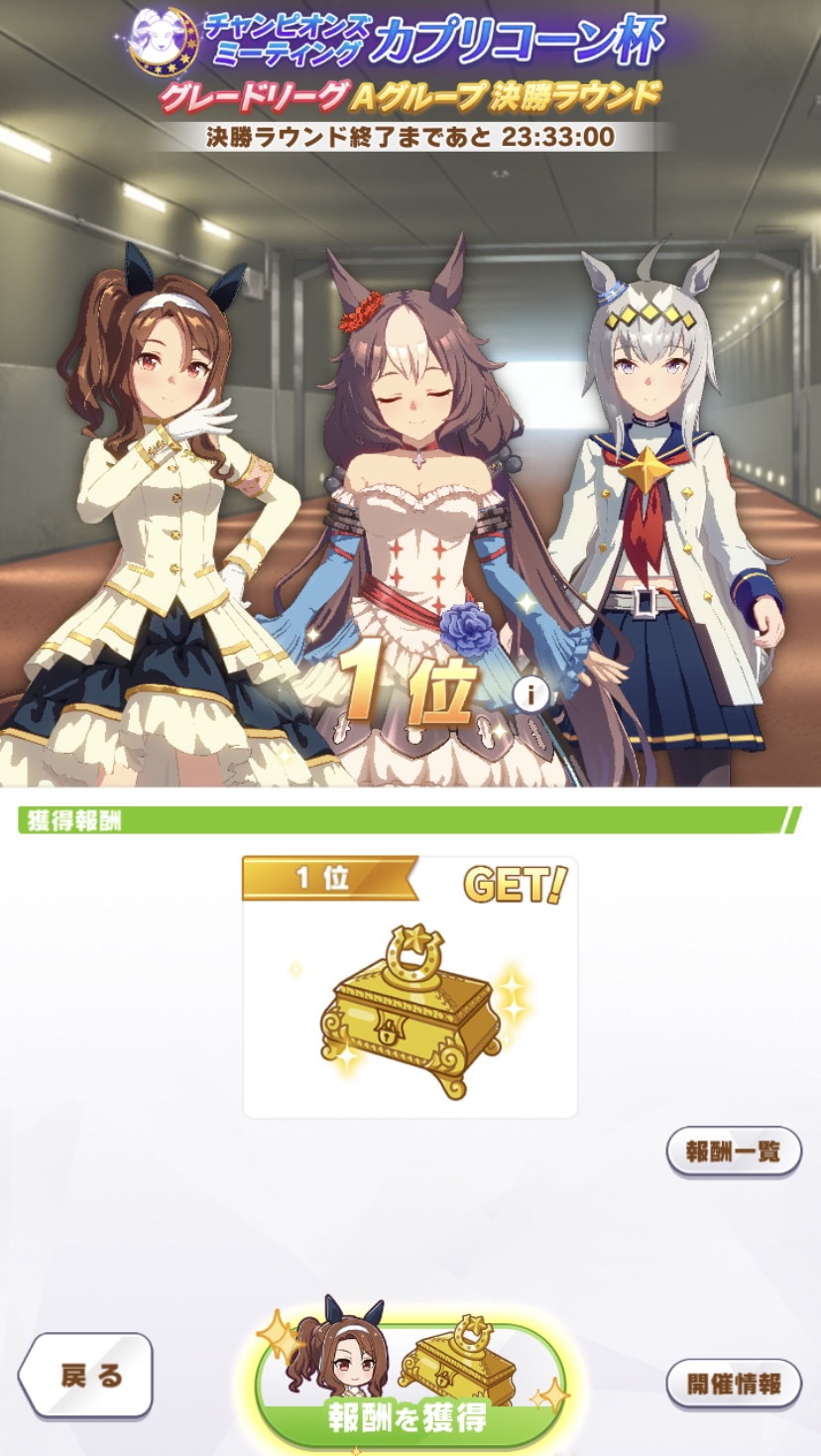Open the 開催情報 event info
Screen dimensions: 821x1456
[733, 1384]
